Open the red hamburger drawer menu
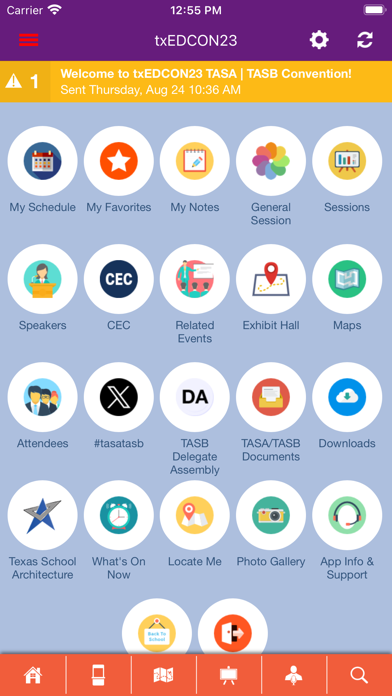This screenshot has width=392, height=696. [28, 40]
